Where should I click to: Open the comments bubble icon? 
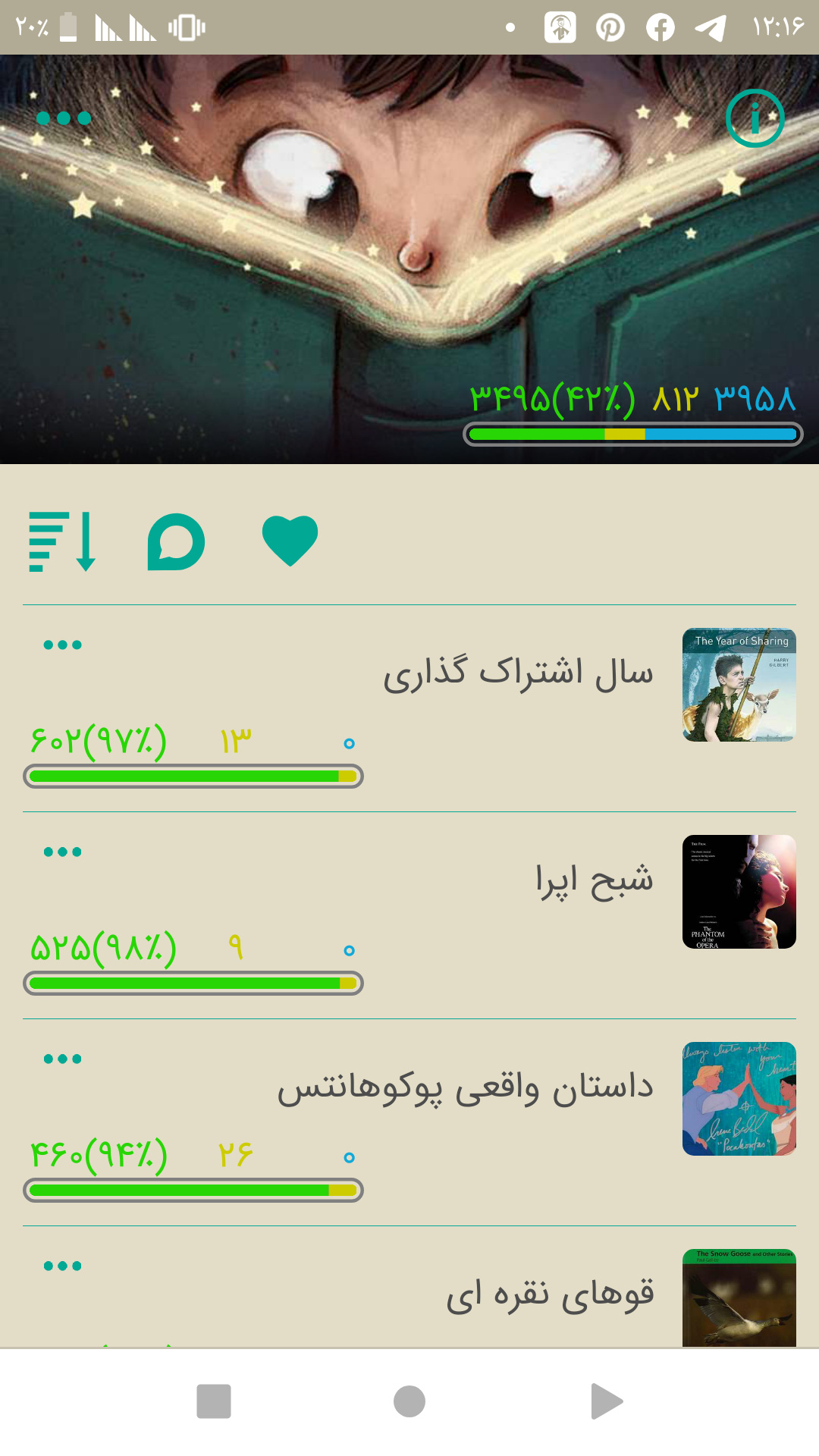pos(176,541)
